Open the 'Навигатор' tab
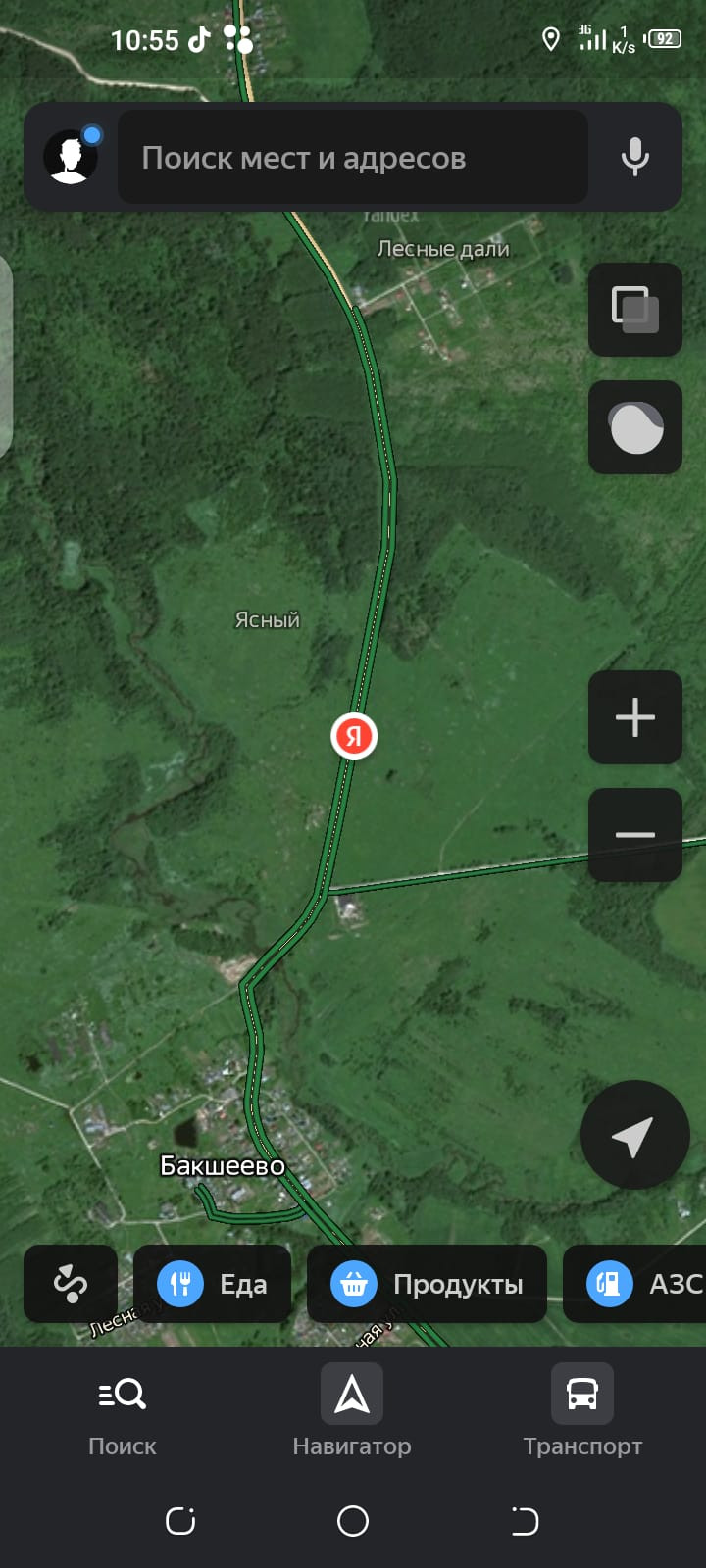The height and width of the screenshot is (1568, 706). click(x=352, y=1411)
